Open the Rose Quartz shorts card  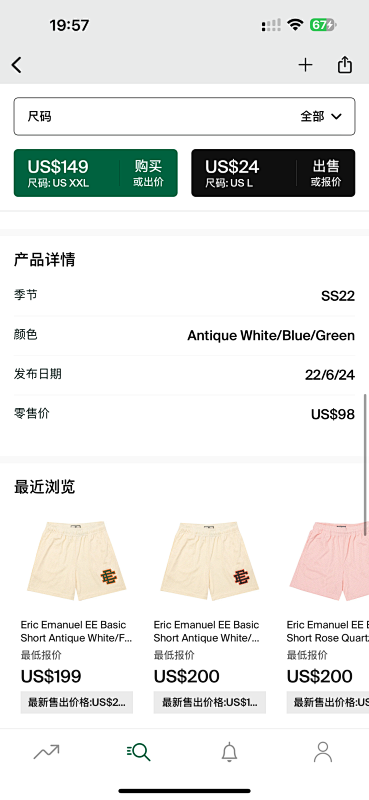click(328, 614)
